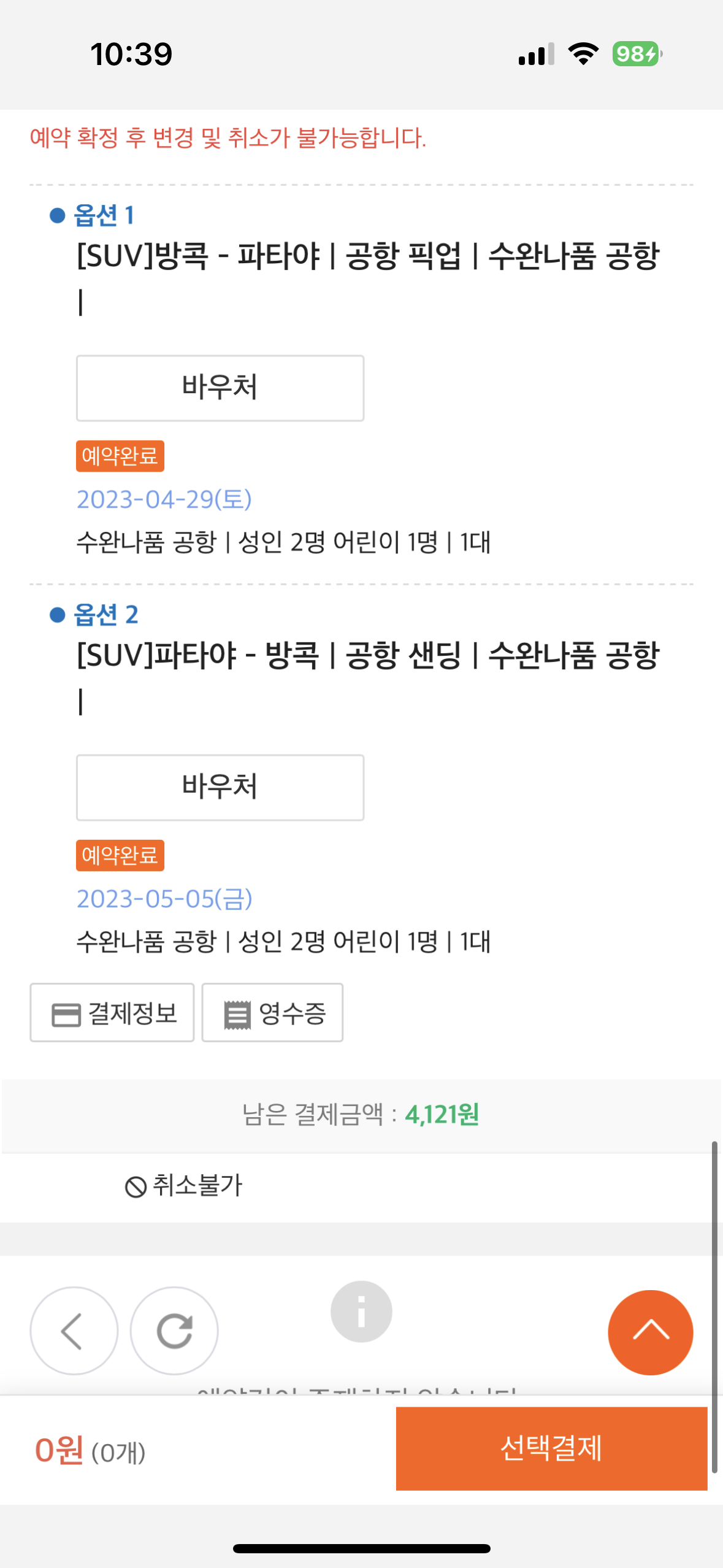Go back with the left arrow button
This screenshot has width=723, height=1568.
[74, 1331]
